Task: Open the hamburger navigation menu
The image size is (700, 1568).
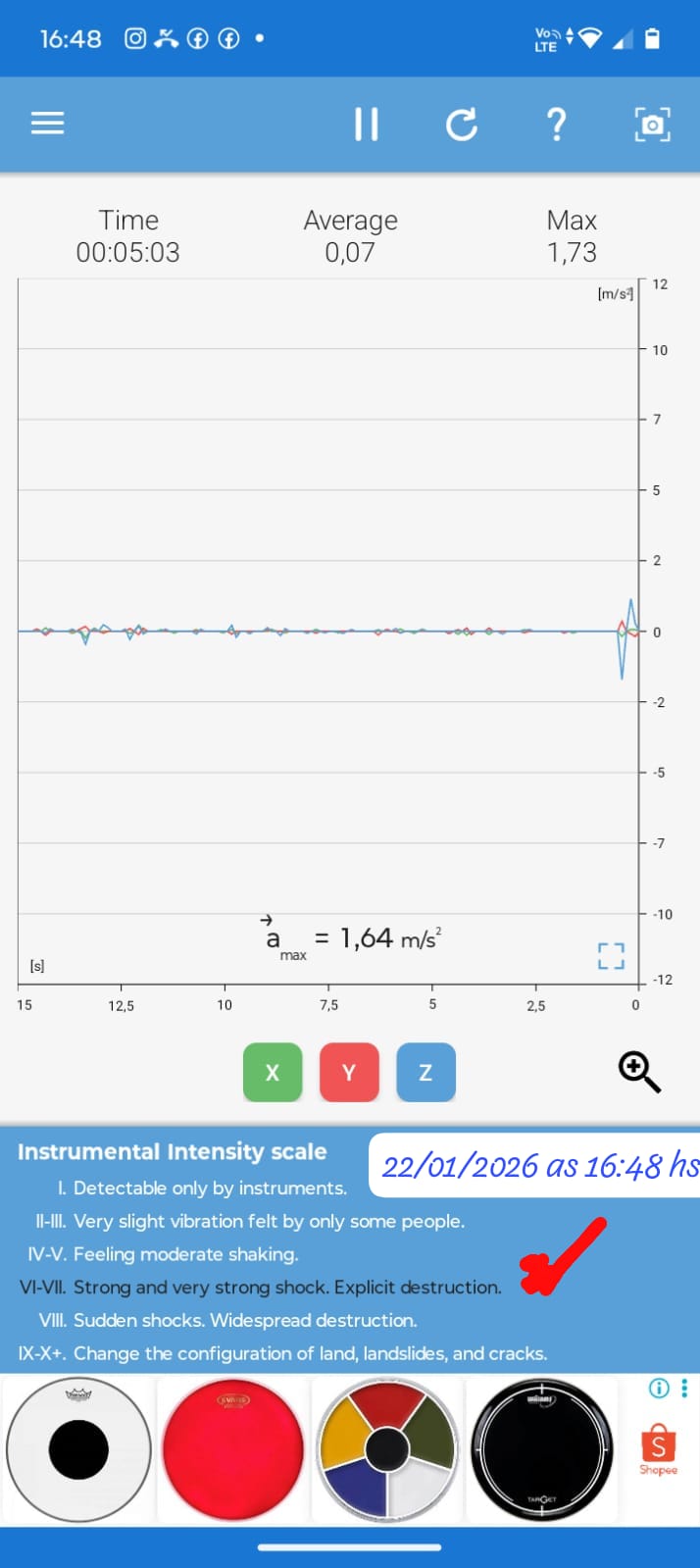Action: tap(47, 124)
